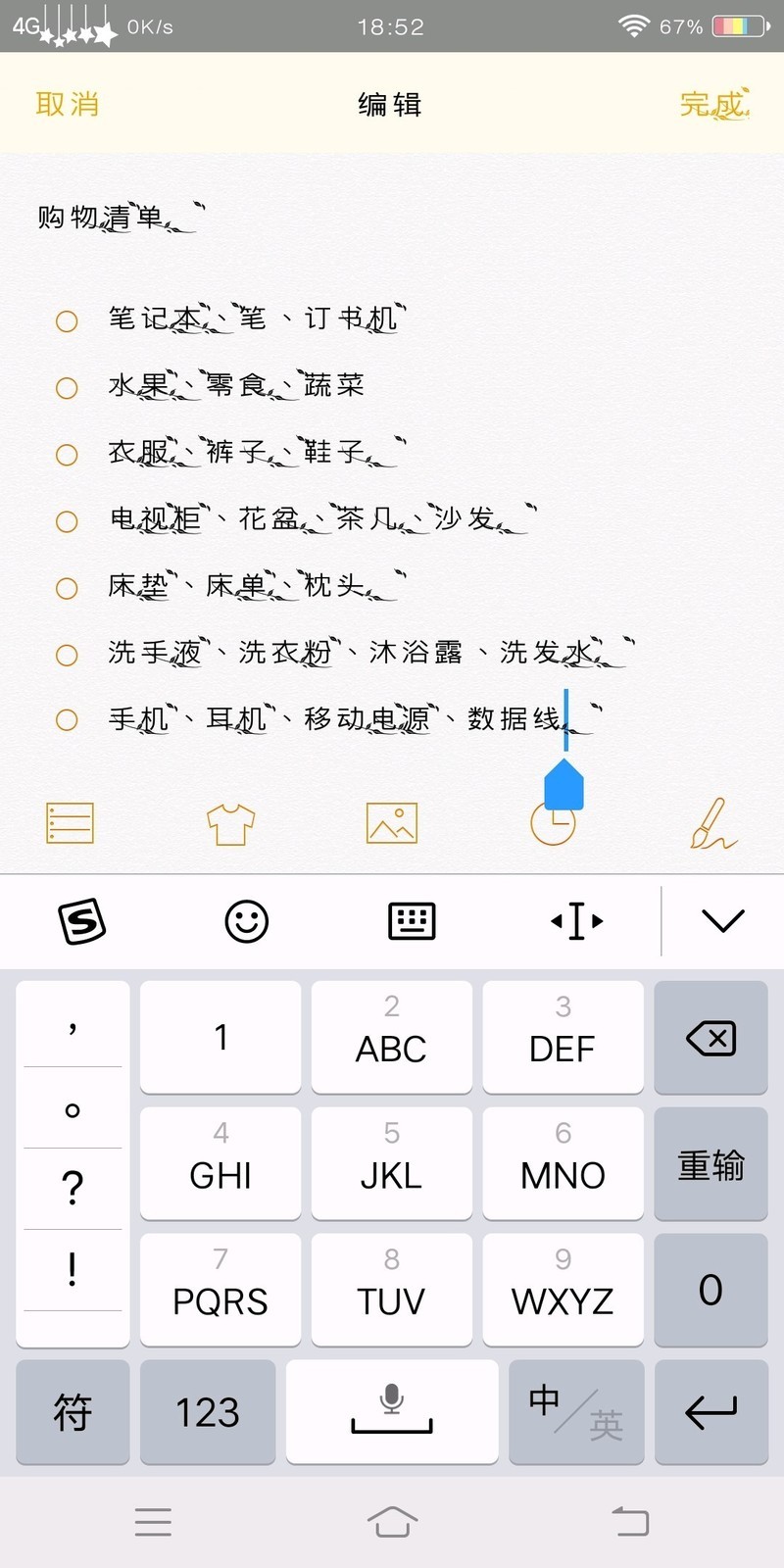Collapse the keyboard with down arrow
This screenshot has width=784, height=1568.
tap(723, 921)
